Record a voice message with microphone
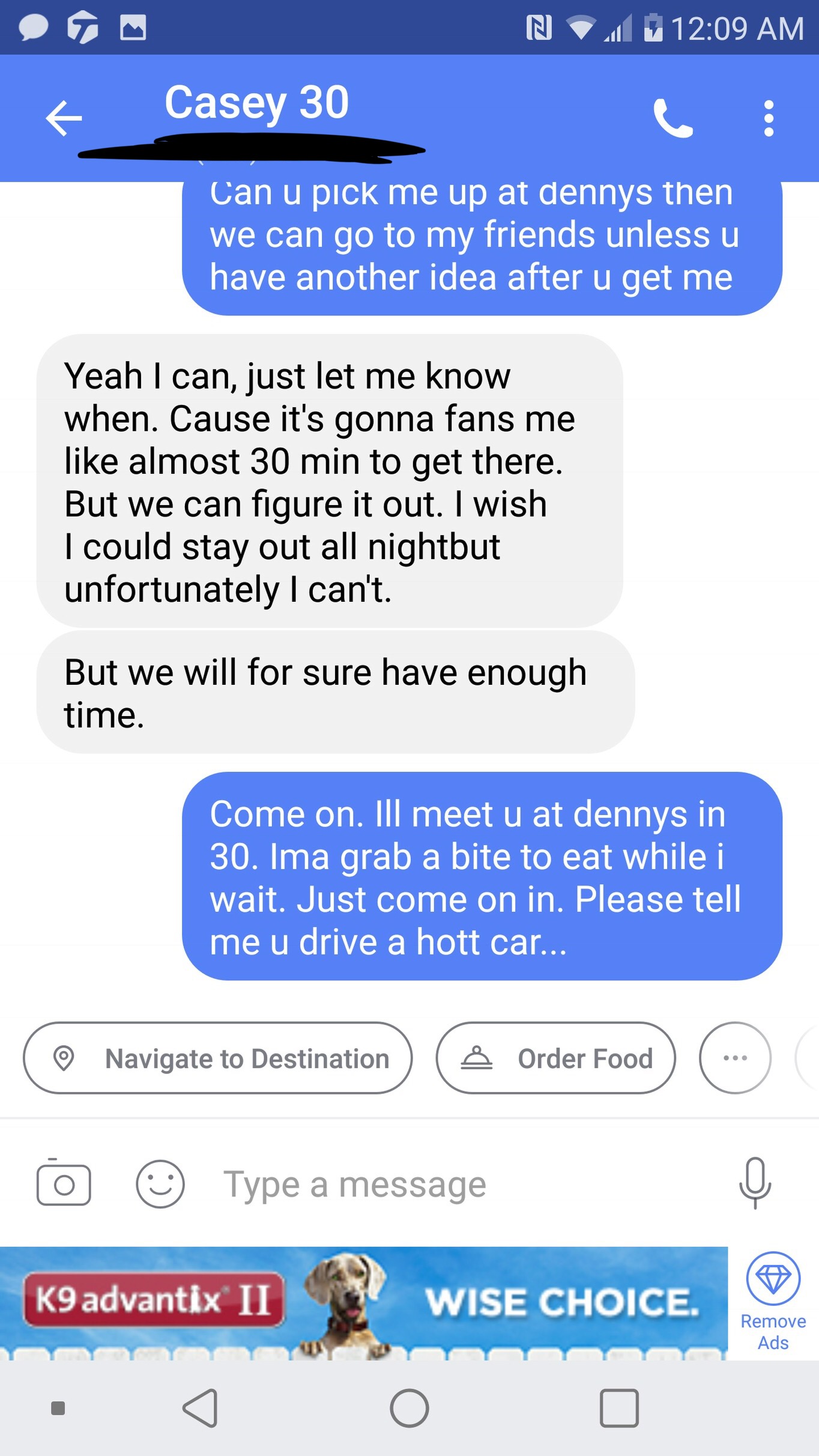 click(755, 1183)
